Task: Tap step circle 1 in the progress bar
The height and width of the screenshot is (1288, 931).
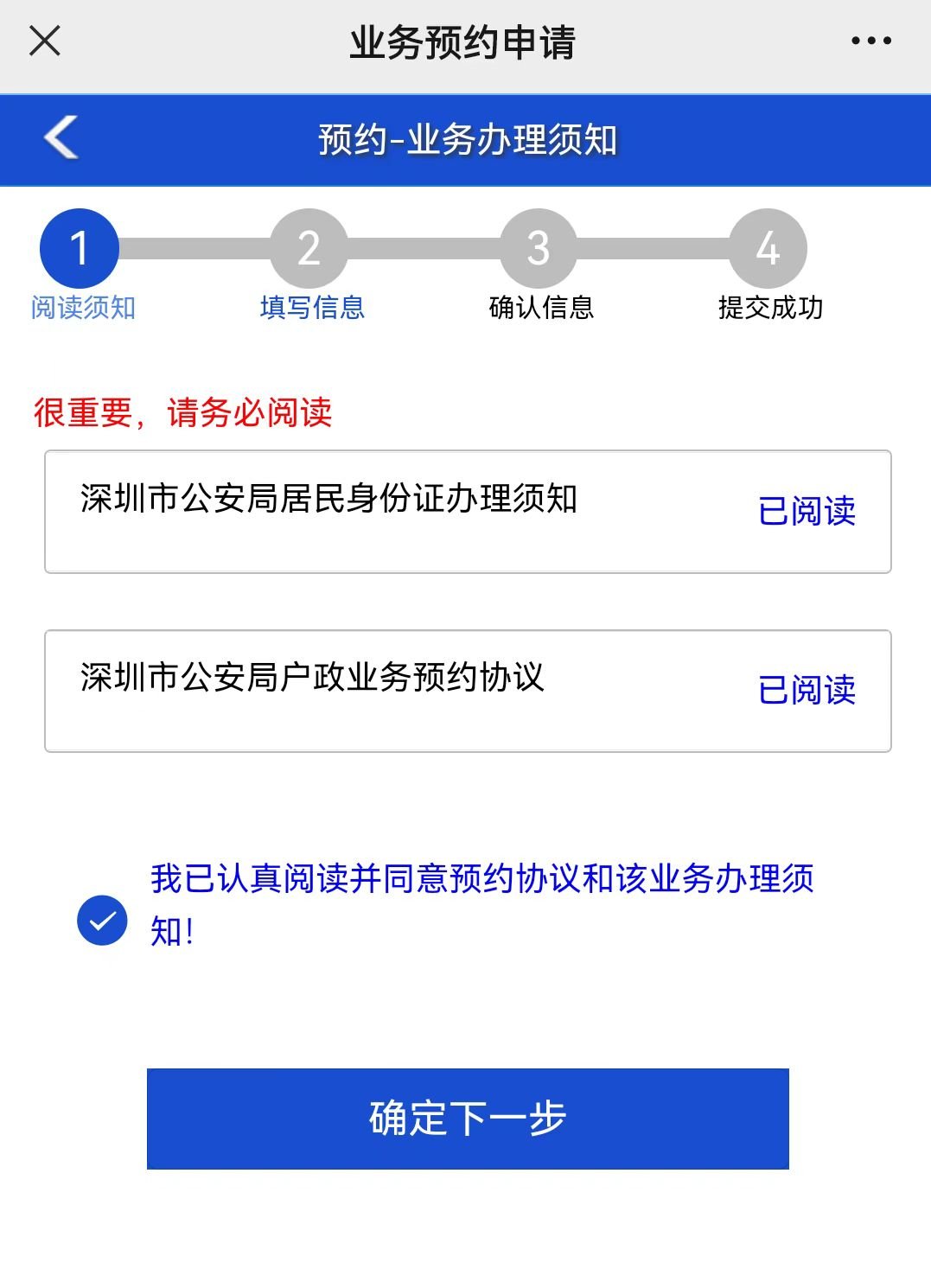Action: coord(80,246)
